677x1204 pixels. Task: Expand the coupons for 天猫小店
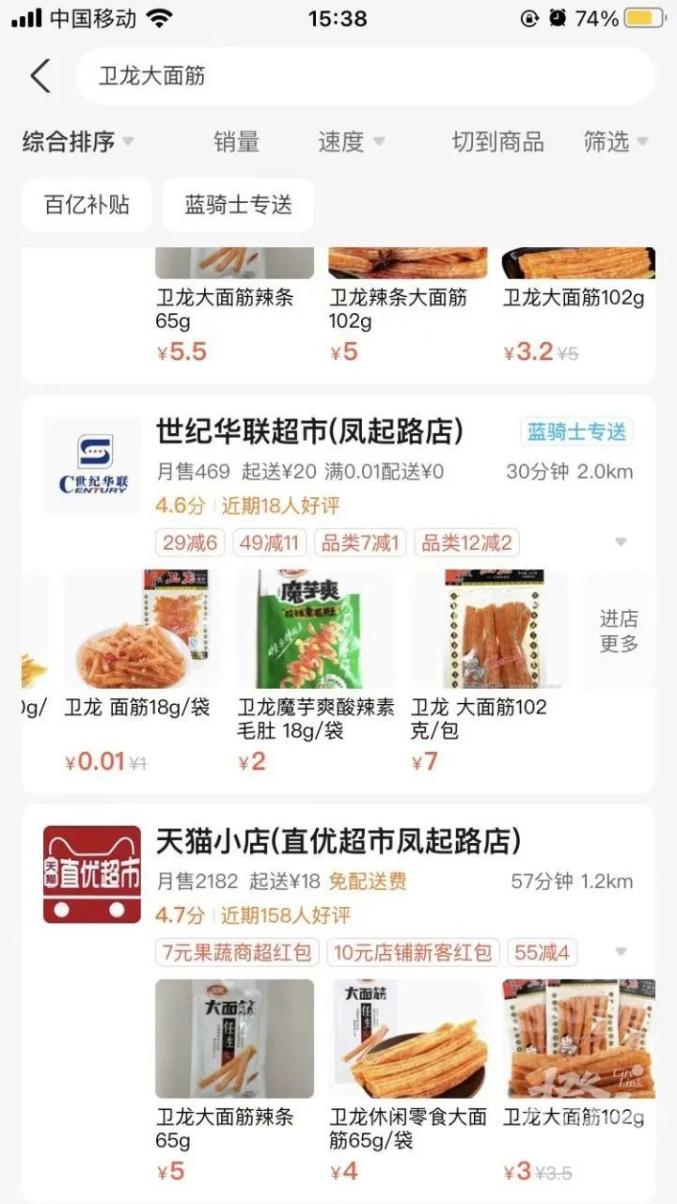620,952
